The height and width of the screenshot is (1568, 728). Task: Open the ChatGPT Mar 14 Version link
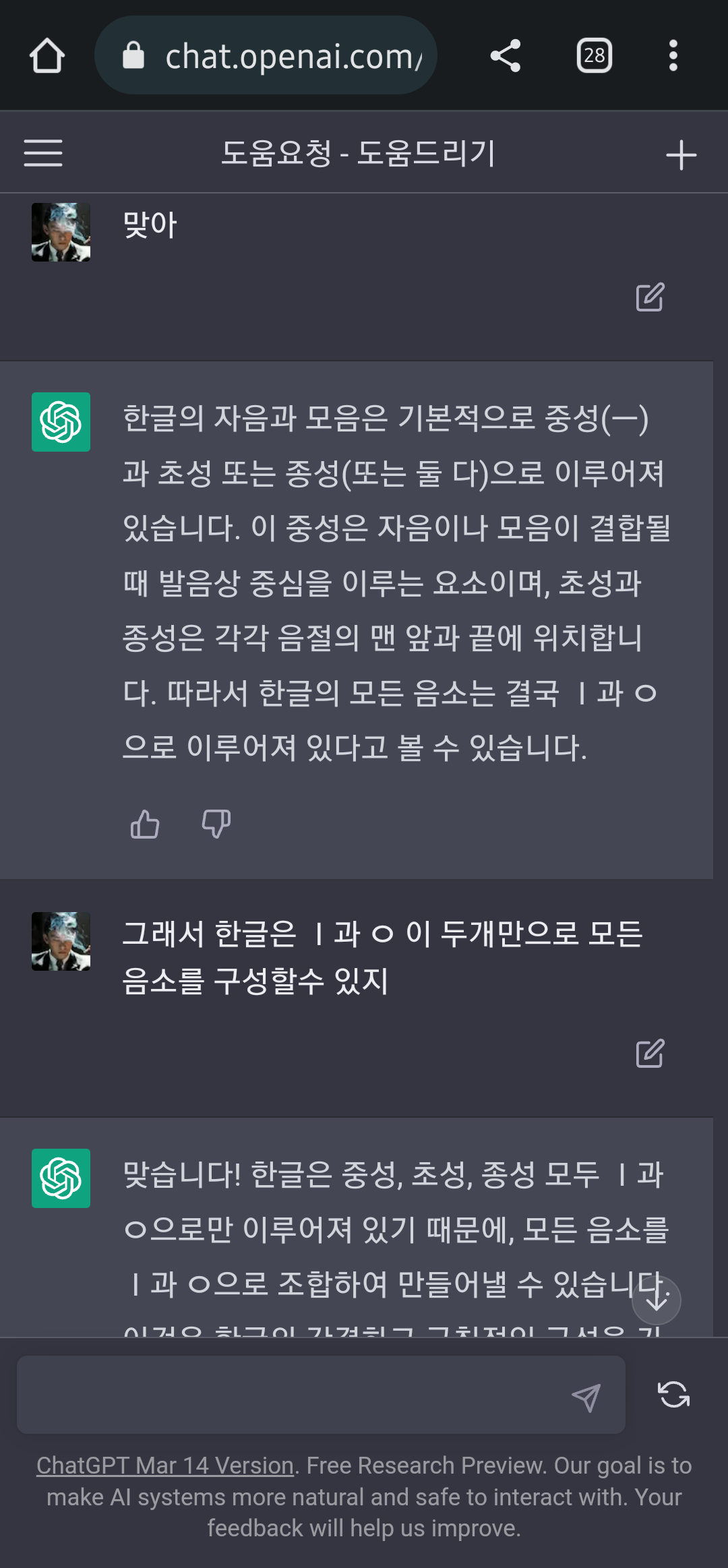[x=165, y=1466]
